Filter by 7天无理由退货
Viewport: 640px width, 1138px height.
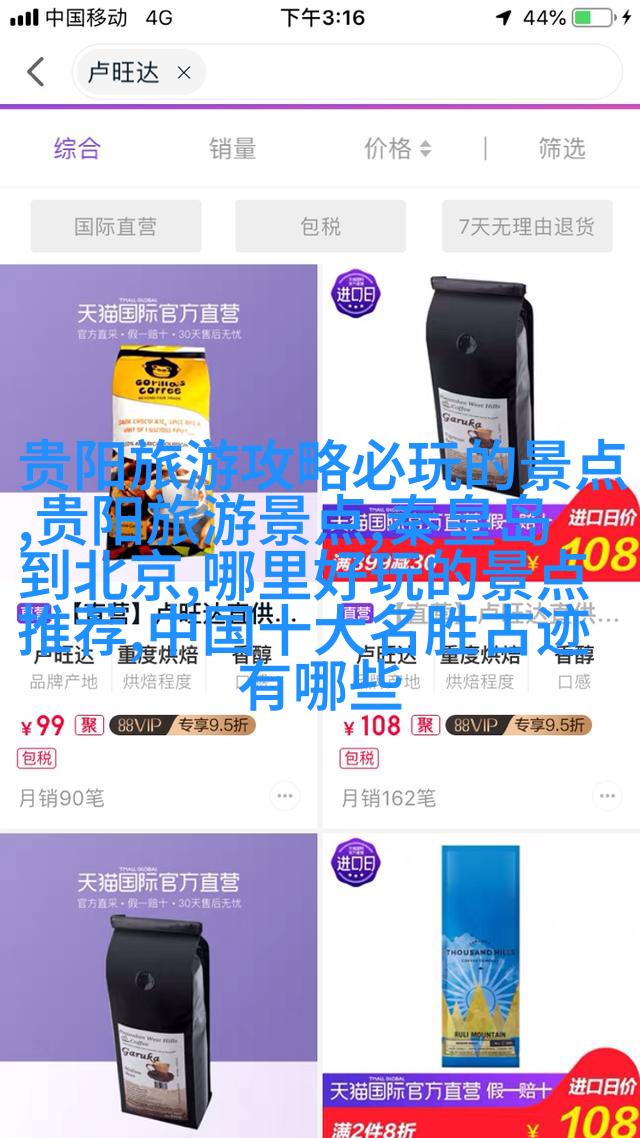(526, 226)
